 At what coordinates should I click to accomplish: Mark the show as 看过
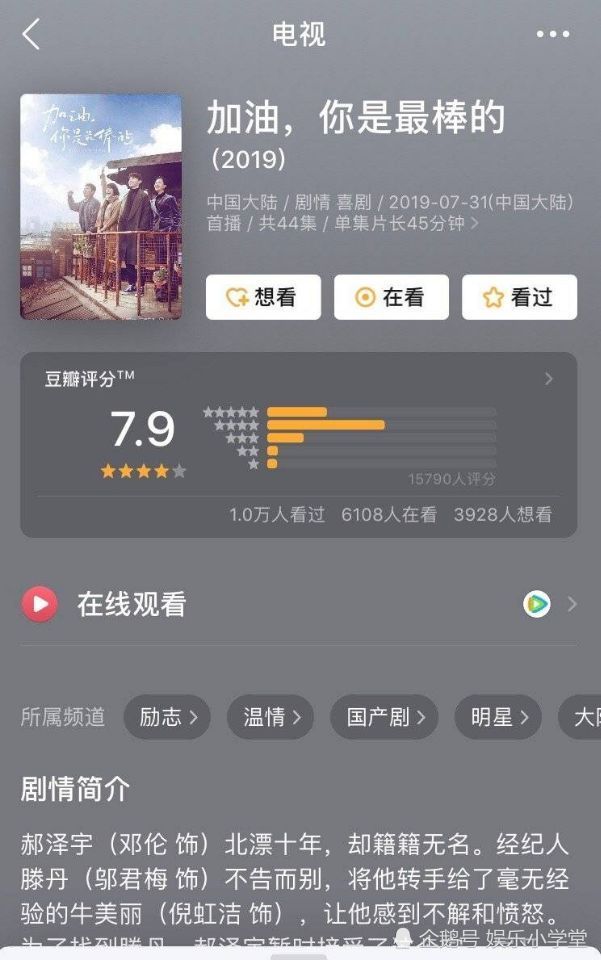(519, 297)
